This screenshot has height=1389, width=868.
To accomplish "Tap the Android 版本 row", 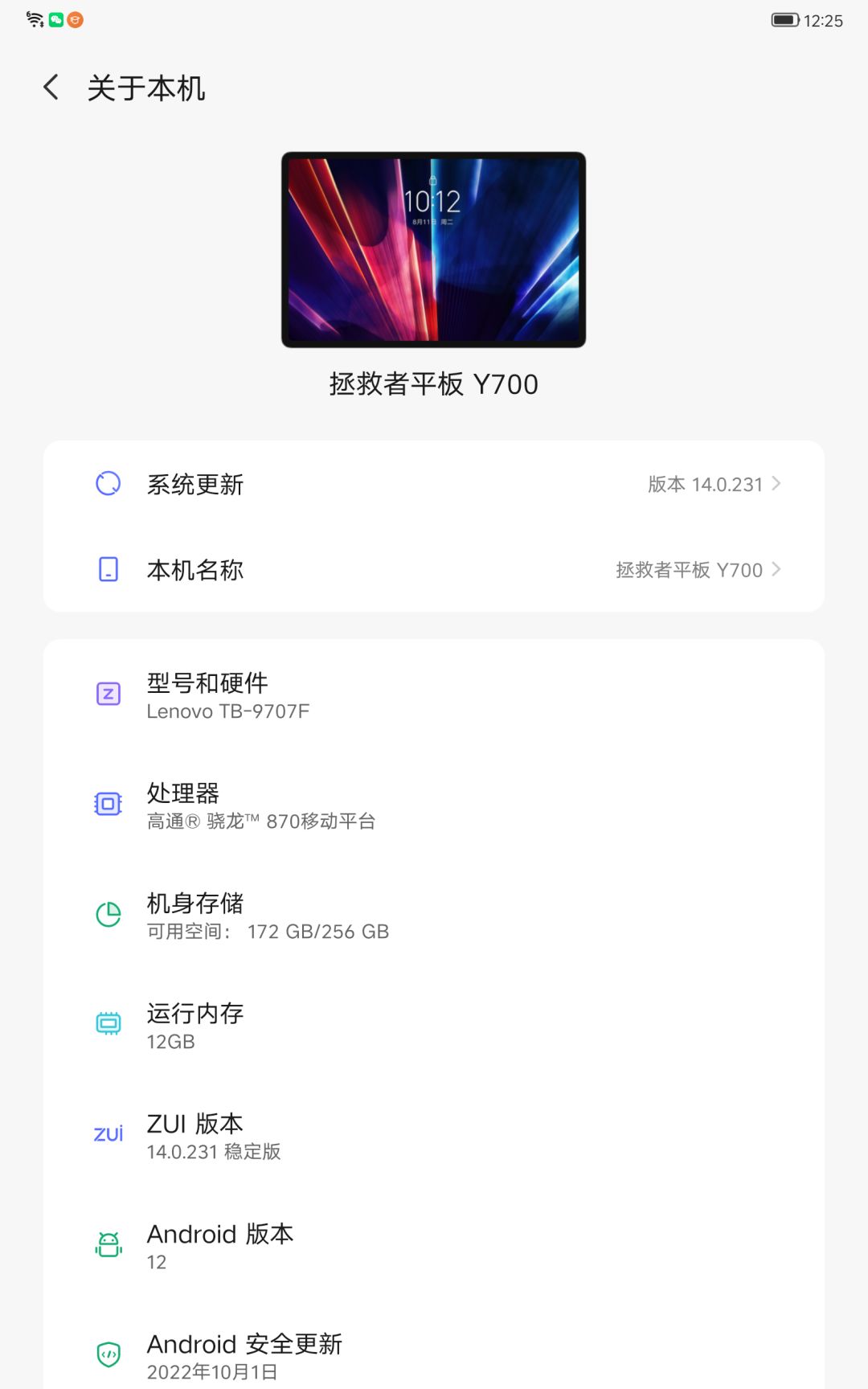I will 434,1246.
